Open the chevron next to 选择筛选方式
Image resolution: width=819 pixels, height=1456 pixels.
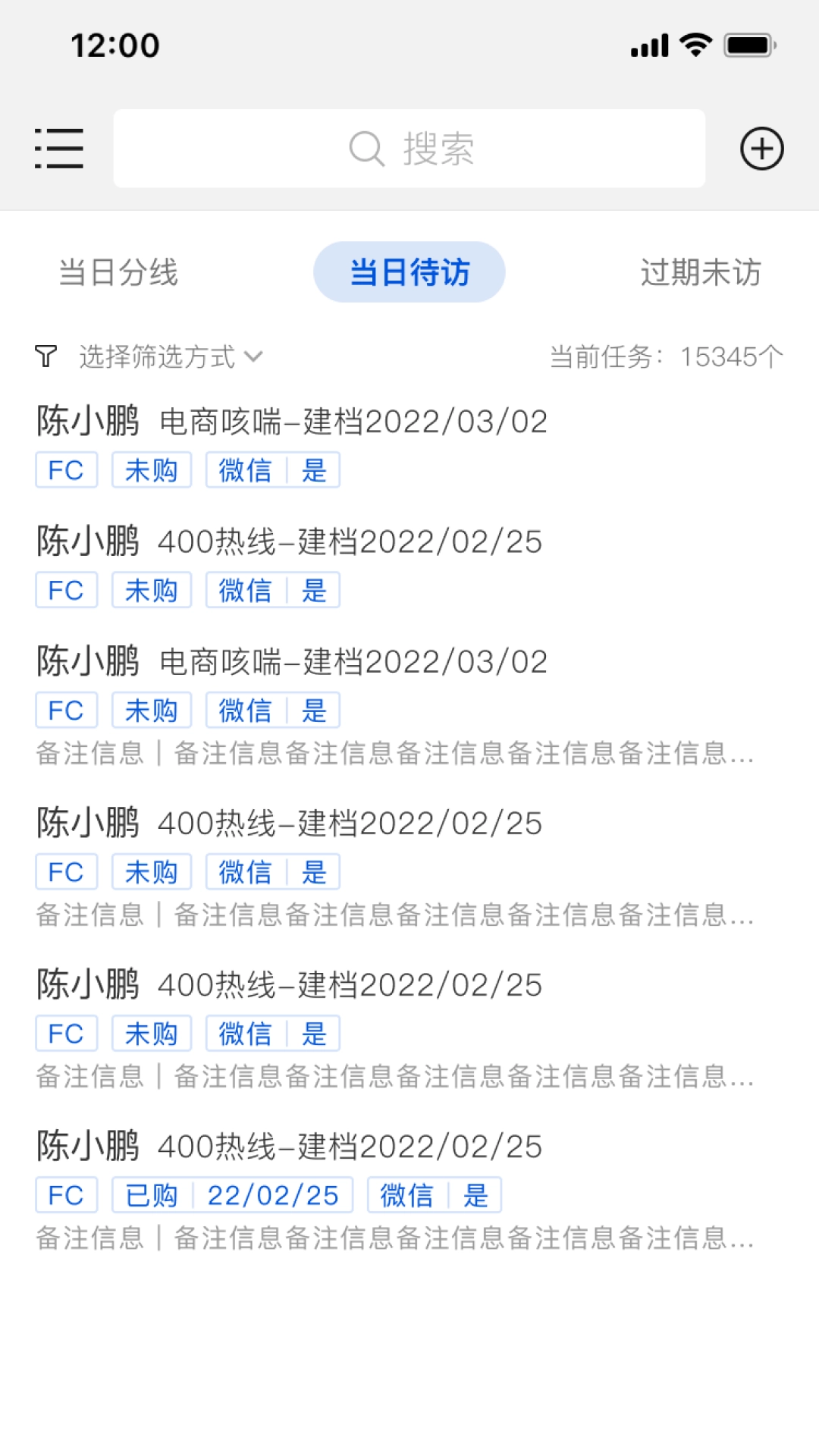point(255,356)
